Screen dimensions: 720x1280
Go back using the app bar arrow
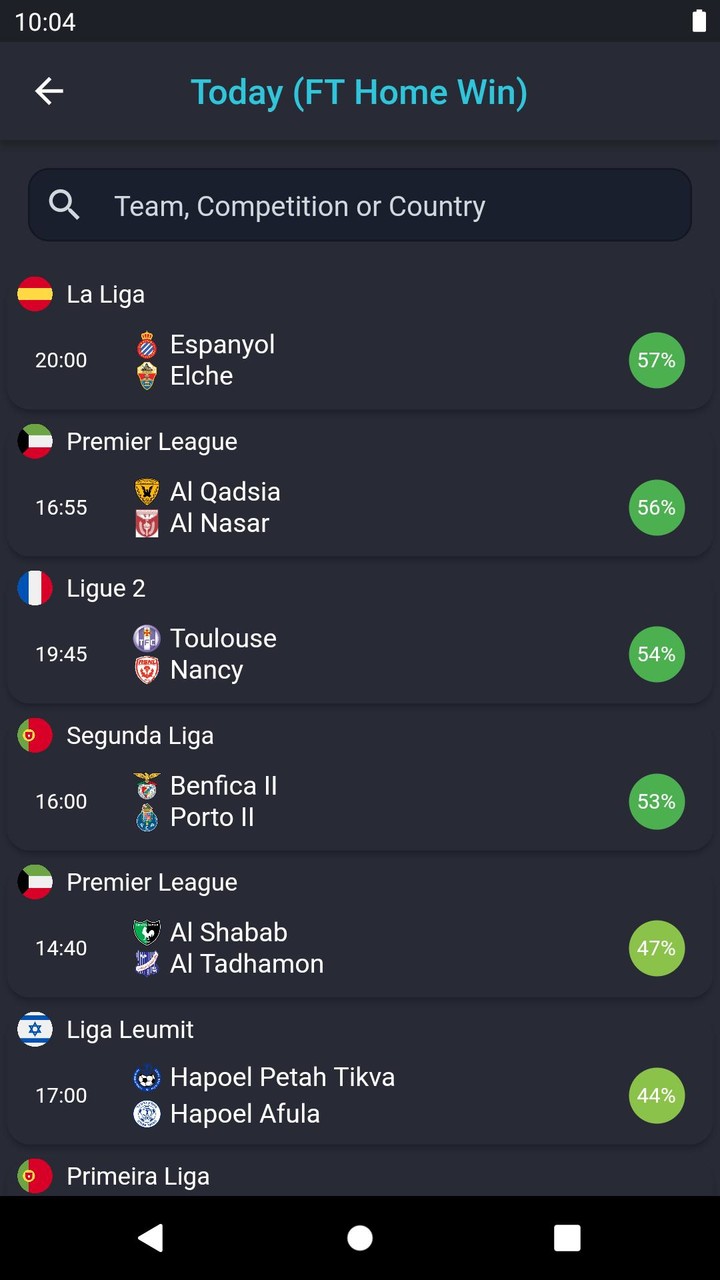coord(49,91)
